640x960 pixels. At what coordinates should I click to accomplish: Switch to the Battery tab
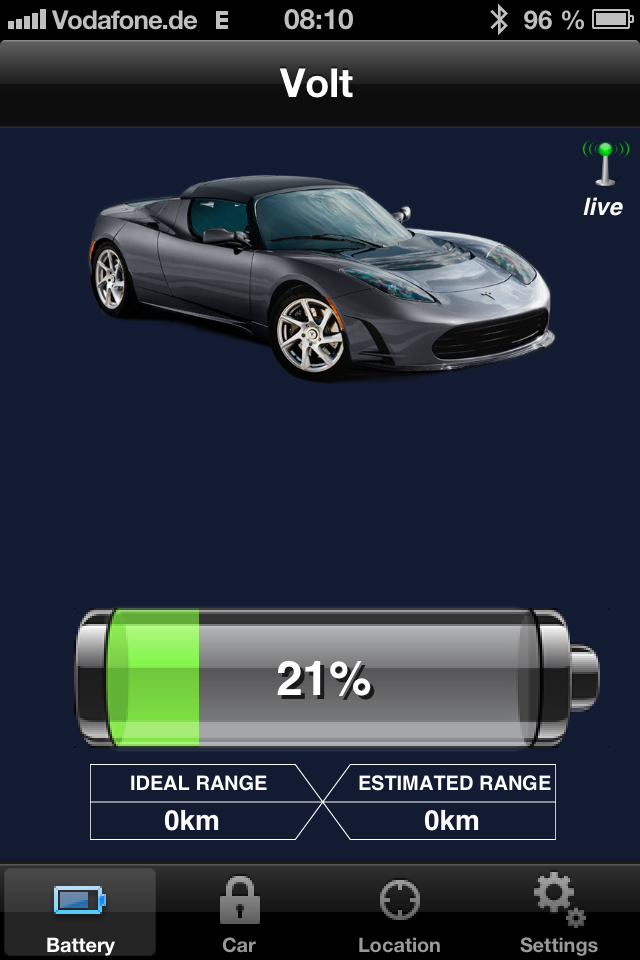(x=80, y=912)
